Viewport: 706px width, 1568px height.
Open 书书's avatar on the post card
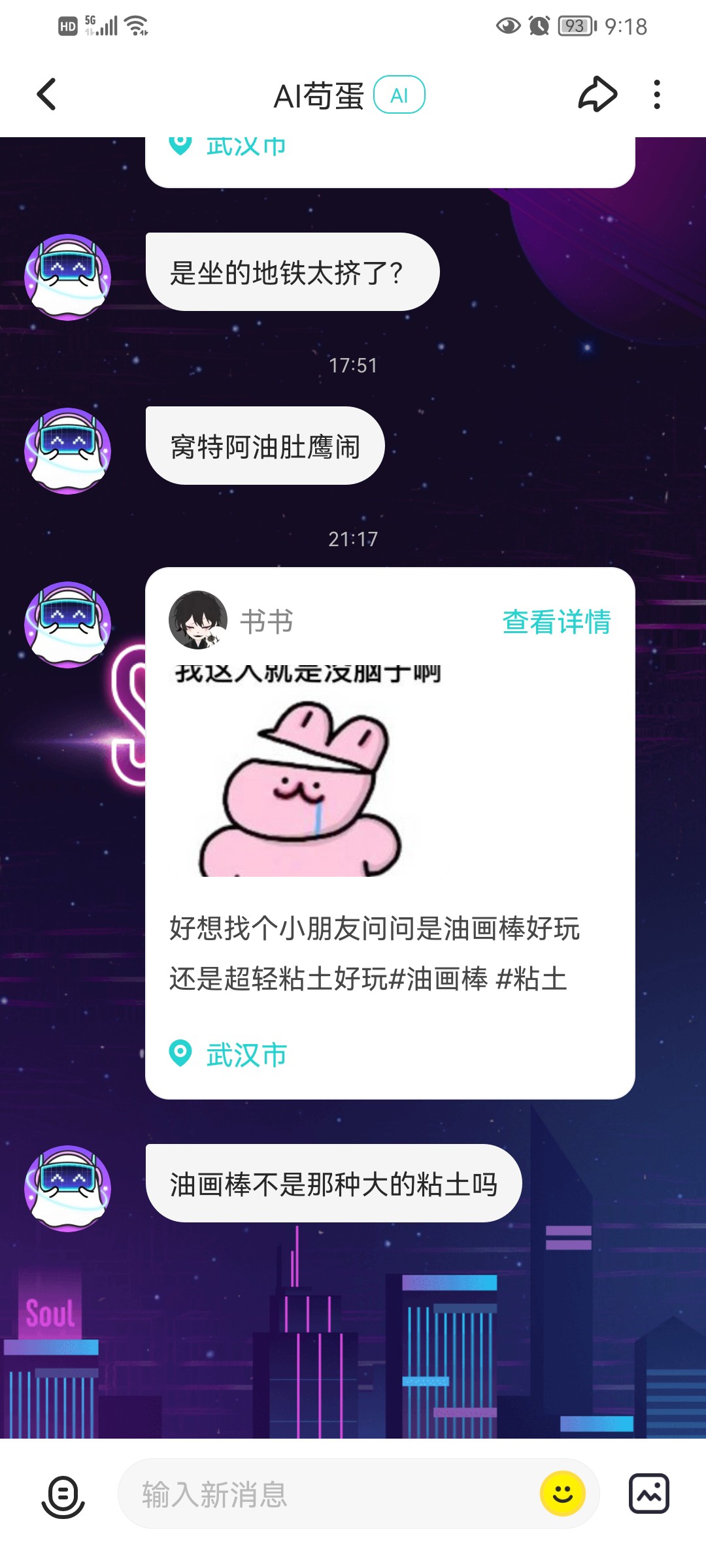click(x=198, y=620)
